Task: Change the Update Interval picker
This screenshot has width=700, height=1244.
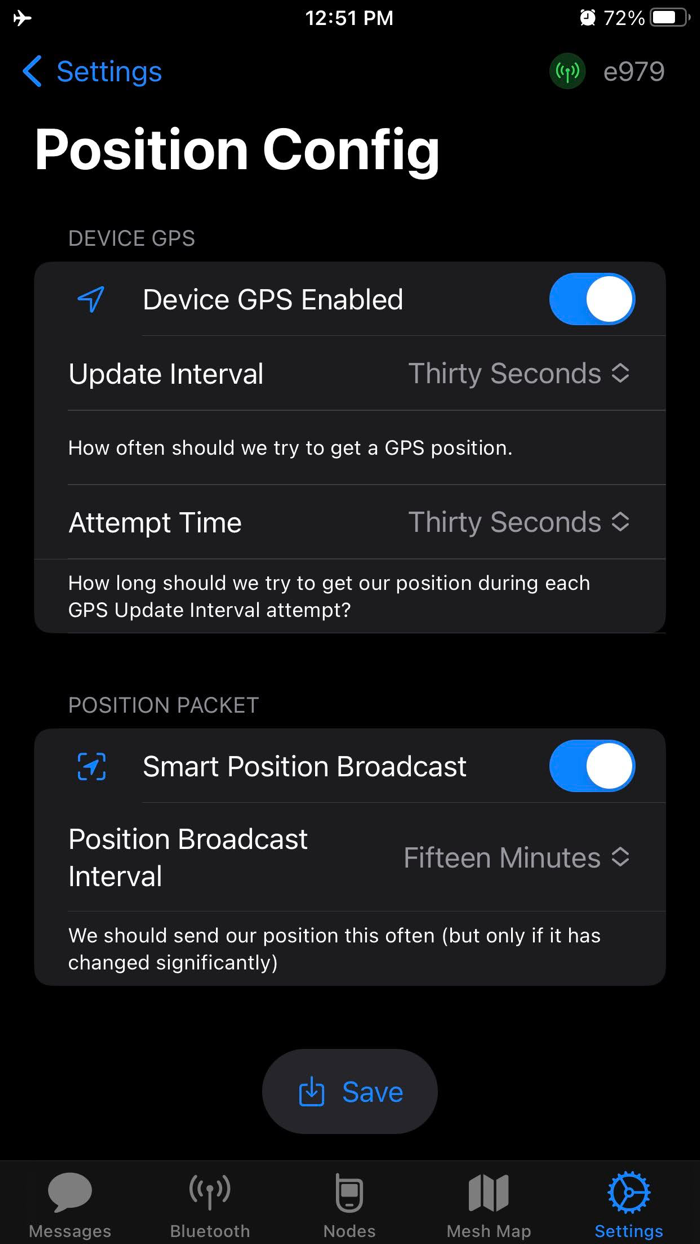Action: (x=519, y=374)
